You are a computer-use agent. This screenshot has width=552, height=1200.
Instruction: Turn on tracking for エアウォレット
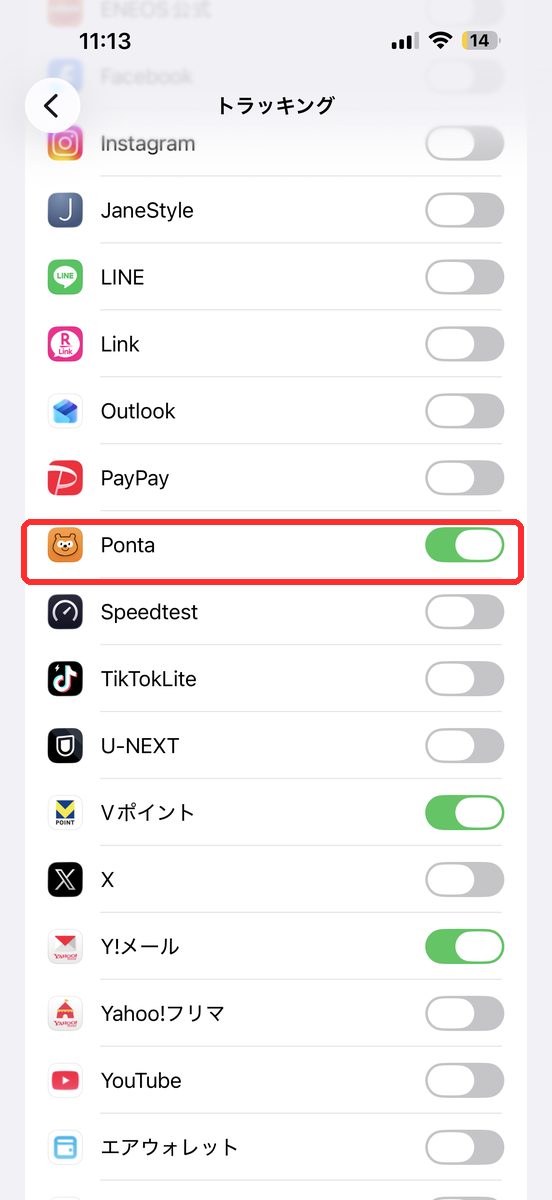pyautogui.click(x=465, y=1148)
